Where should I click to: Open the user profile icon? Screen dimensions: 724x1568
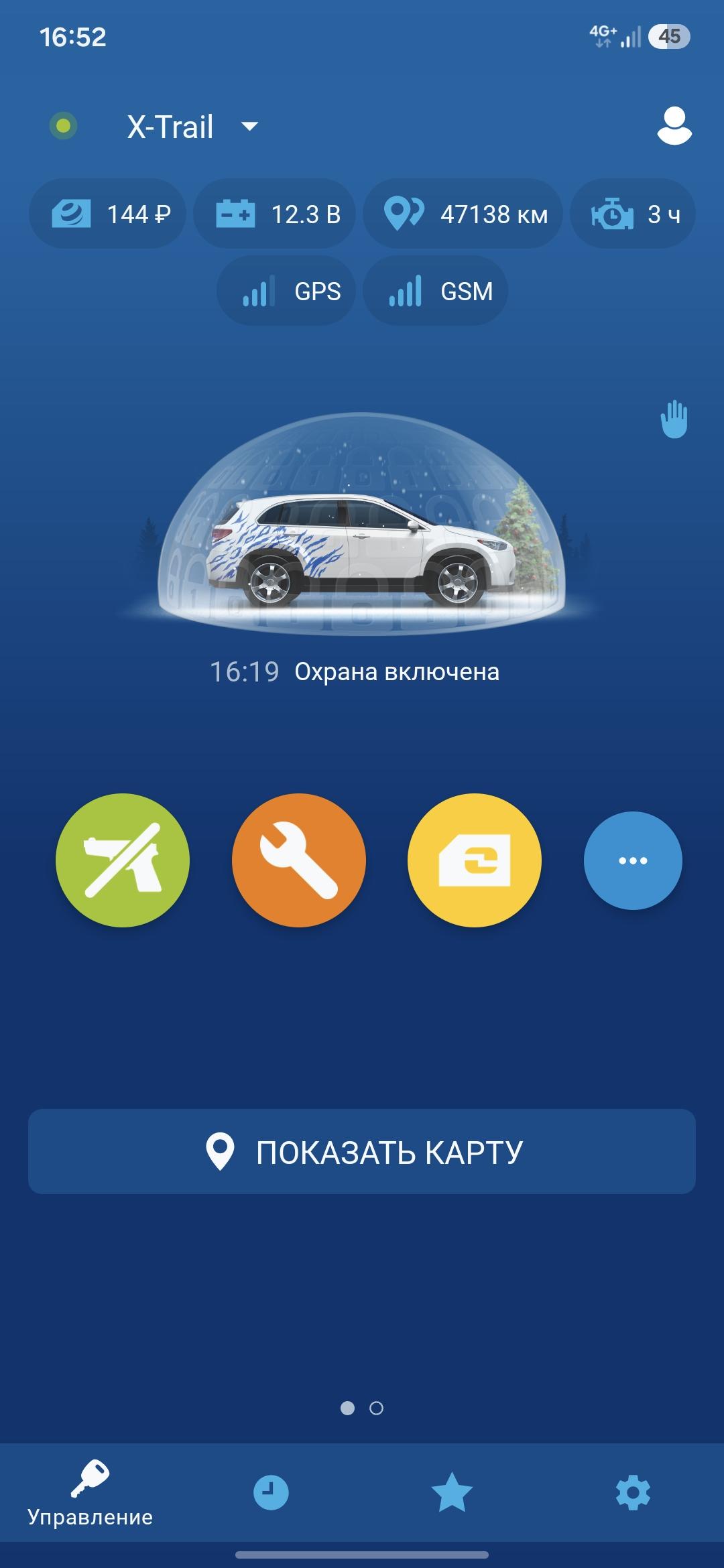click(674, 126)
